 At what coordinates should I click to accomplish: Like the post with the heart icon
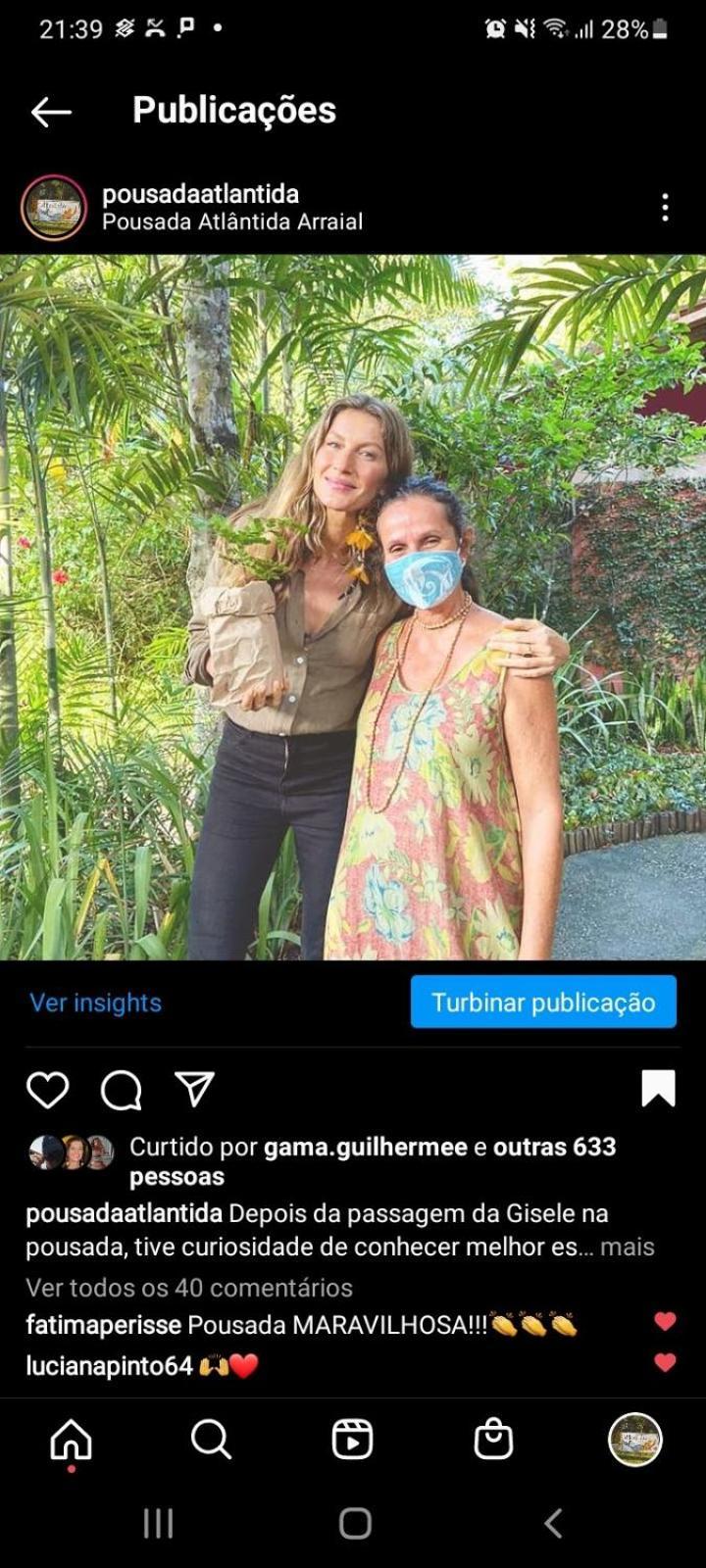point(47,1090)
